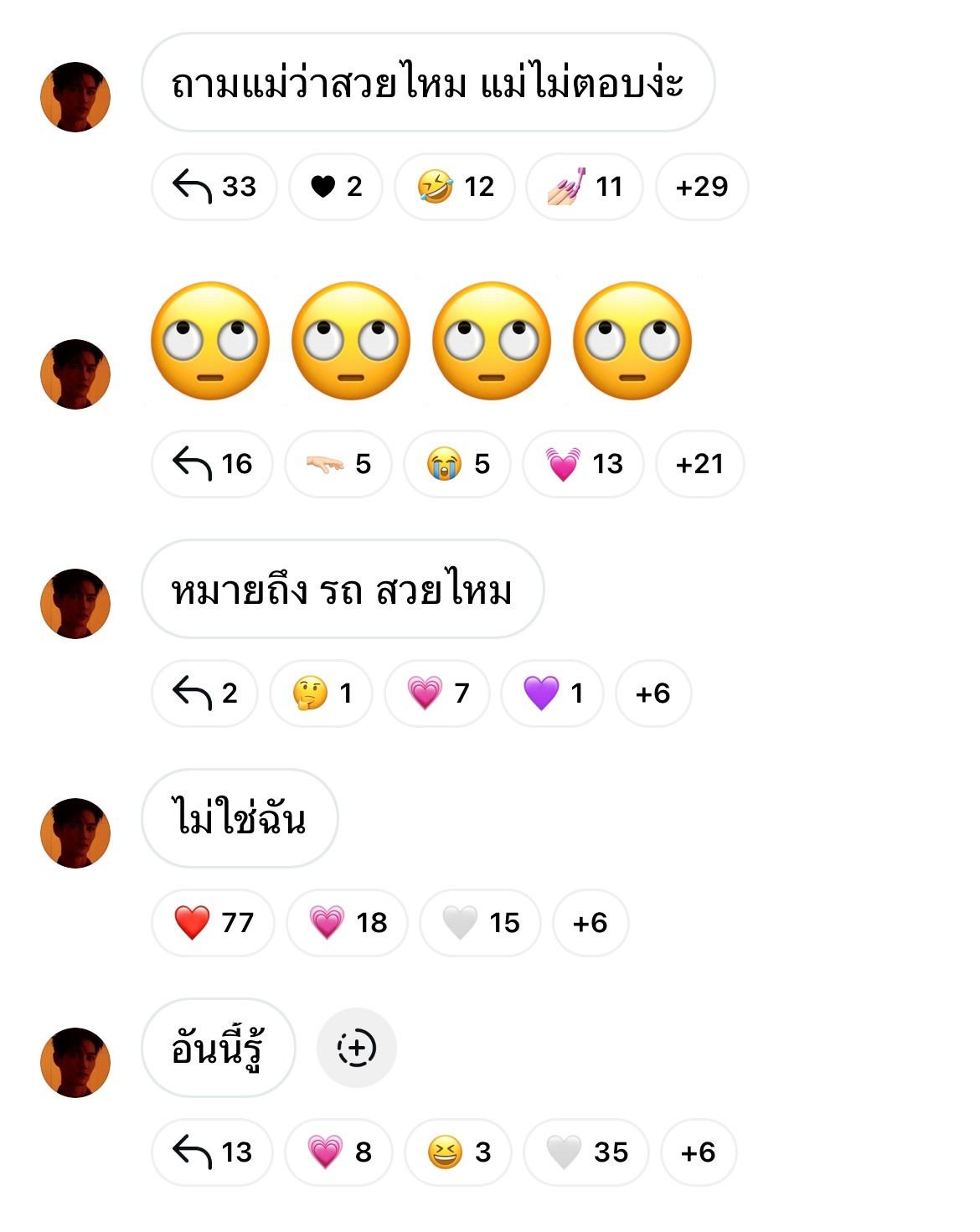Open the 16 replies under the eye-roll message
Viewport: 980px width, 1232px height.
(211, 464)
